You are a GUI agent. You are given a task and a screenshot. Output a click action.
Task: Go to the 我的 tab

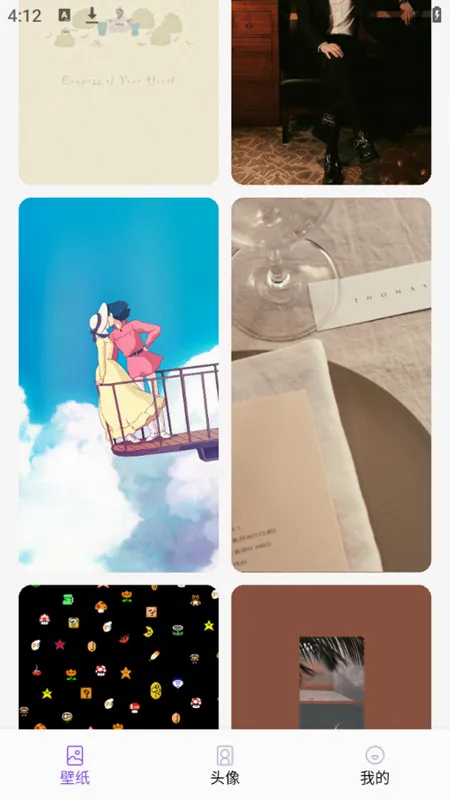click(375, 765)
